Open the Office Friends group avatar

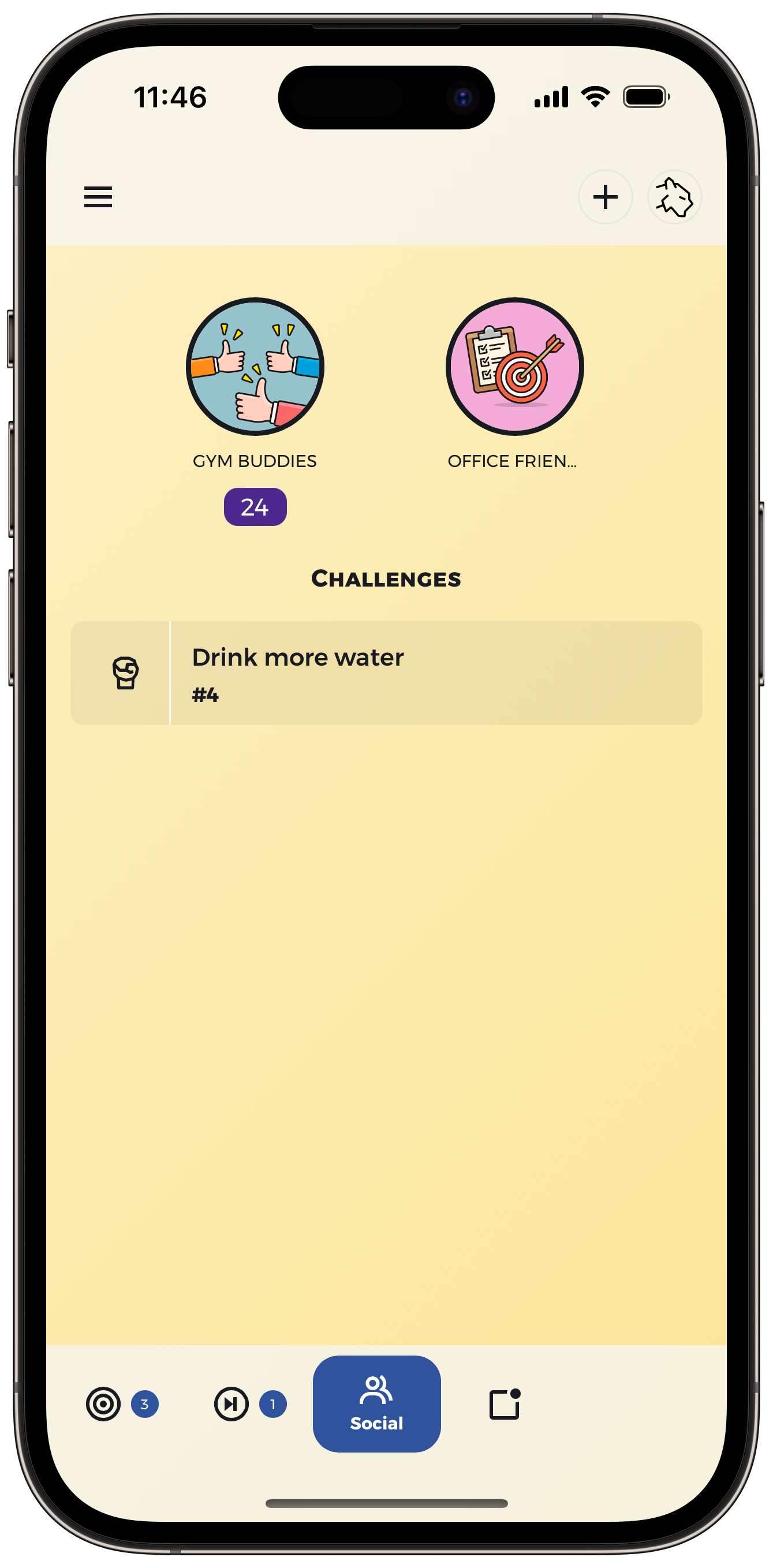pyautogui.click(x=514, y=366)
